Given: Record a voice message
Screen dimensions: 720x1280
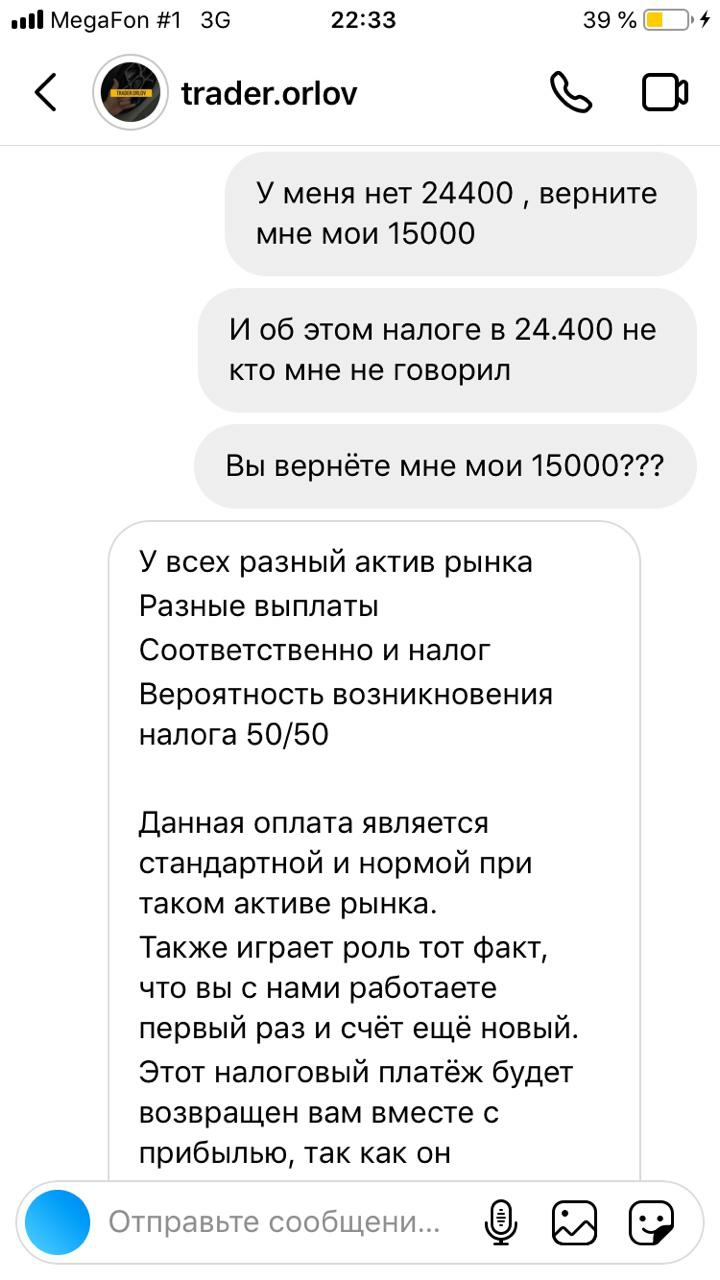Looking at the screenshot, I should point(501,1222).
